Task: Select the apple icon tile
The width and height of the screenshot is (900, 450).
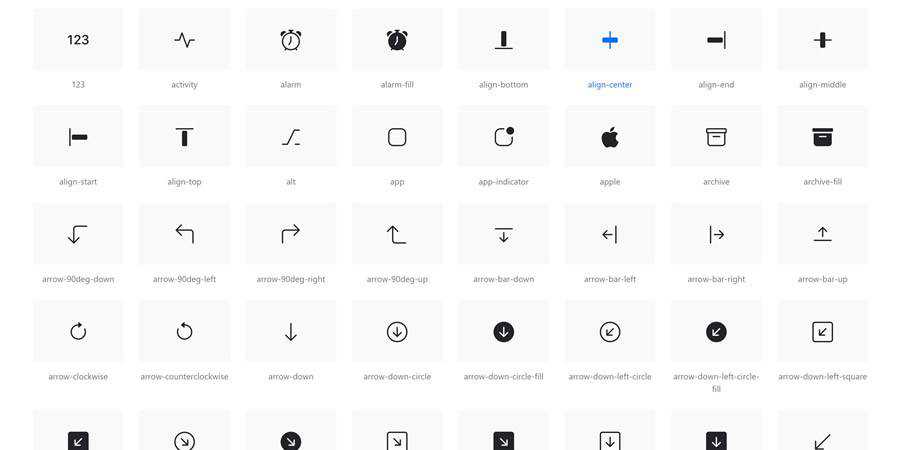Action: click(x=610, y=137)
